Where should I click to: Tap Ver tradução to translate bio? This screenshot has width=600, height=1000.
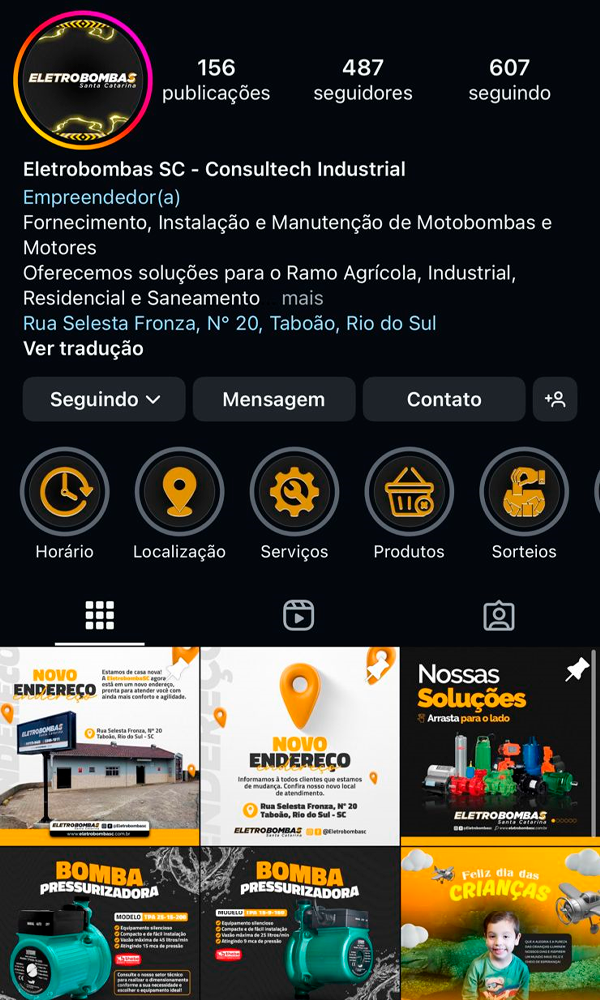point(83,349)
